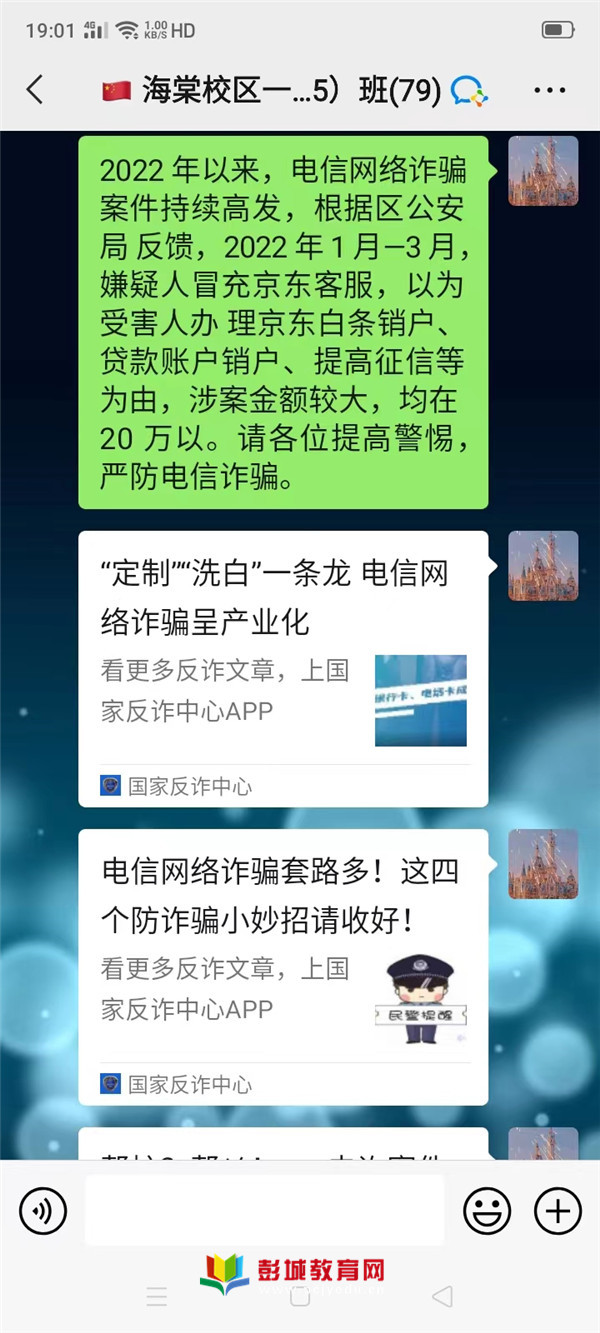Go back from the class group chat

35,90
